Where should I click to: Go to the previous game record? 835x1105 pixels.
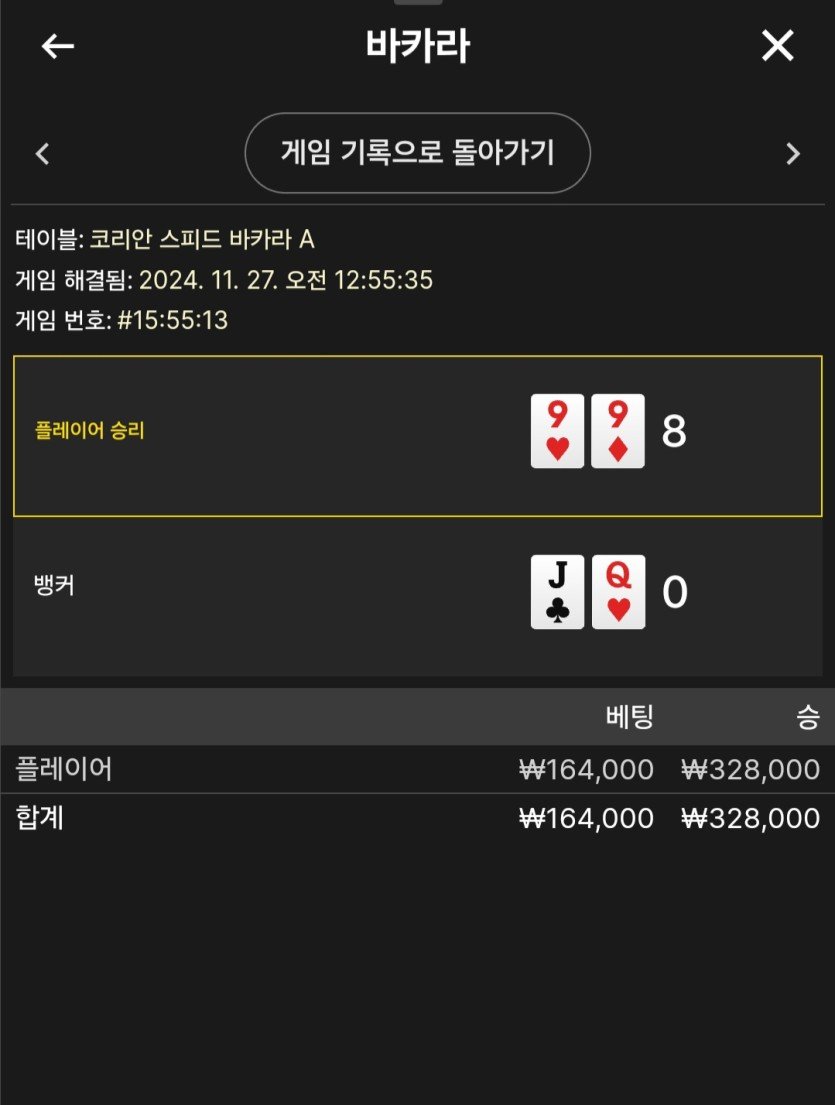42,154
